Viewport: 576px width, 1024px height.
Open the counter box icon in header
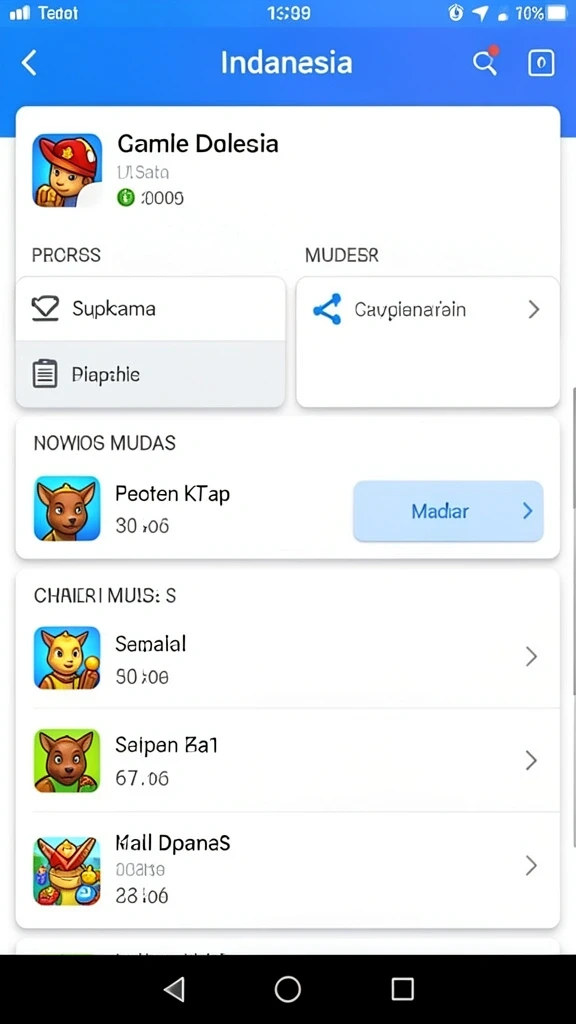(x=541, y=63)
